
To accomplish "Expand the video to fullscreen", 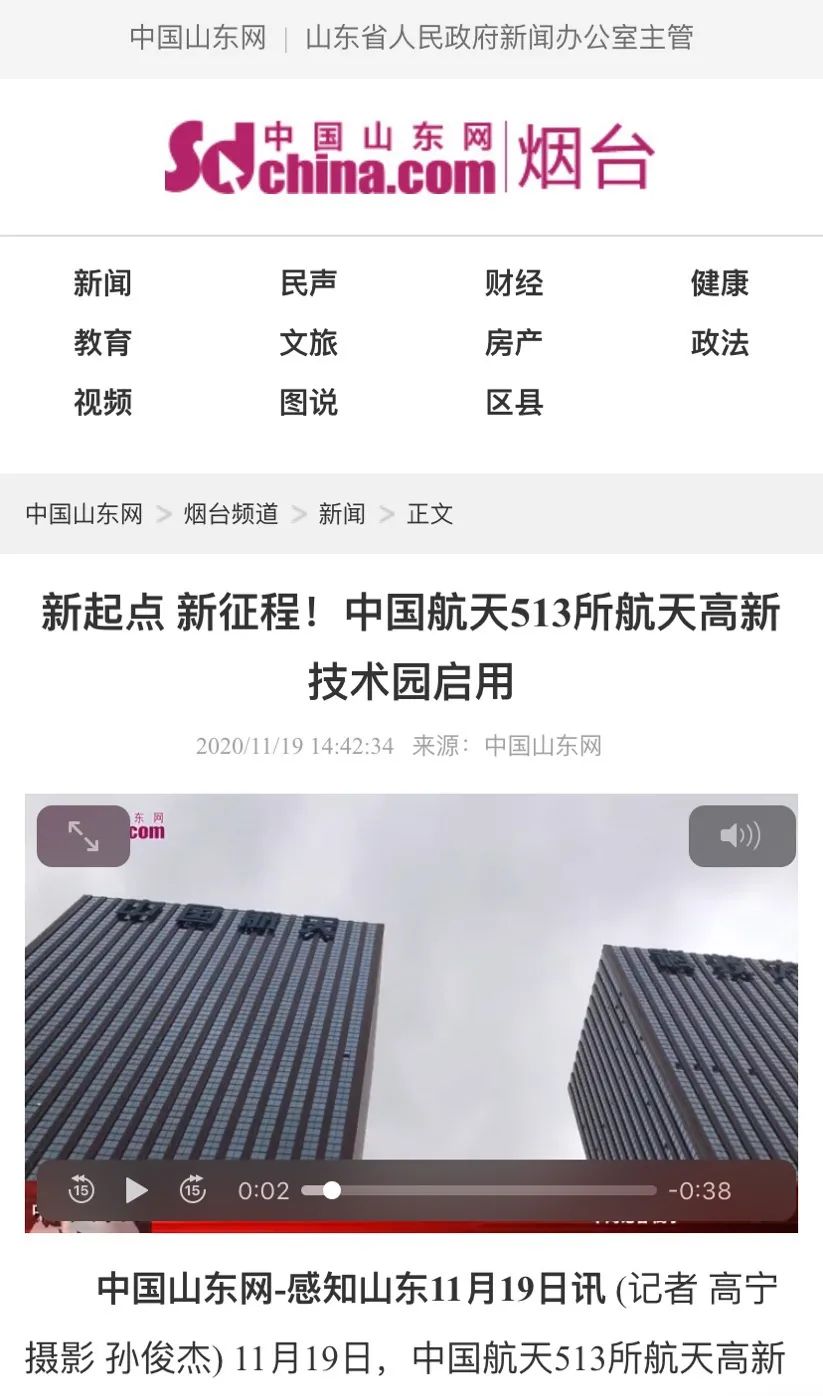I will pyautogui.click(x=83, y=836).
